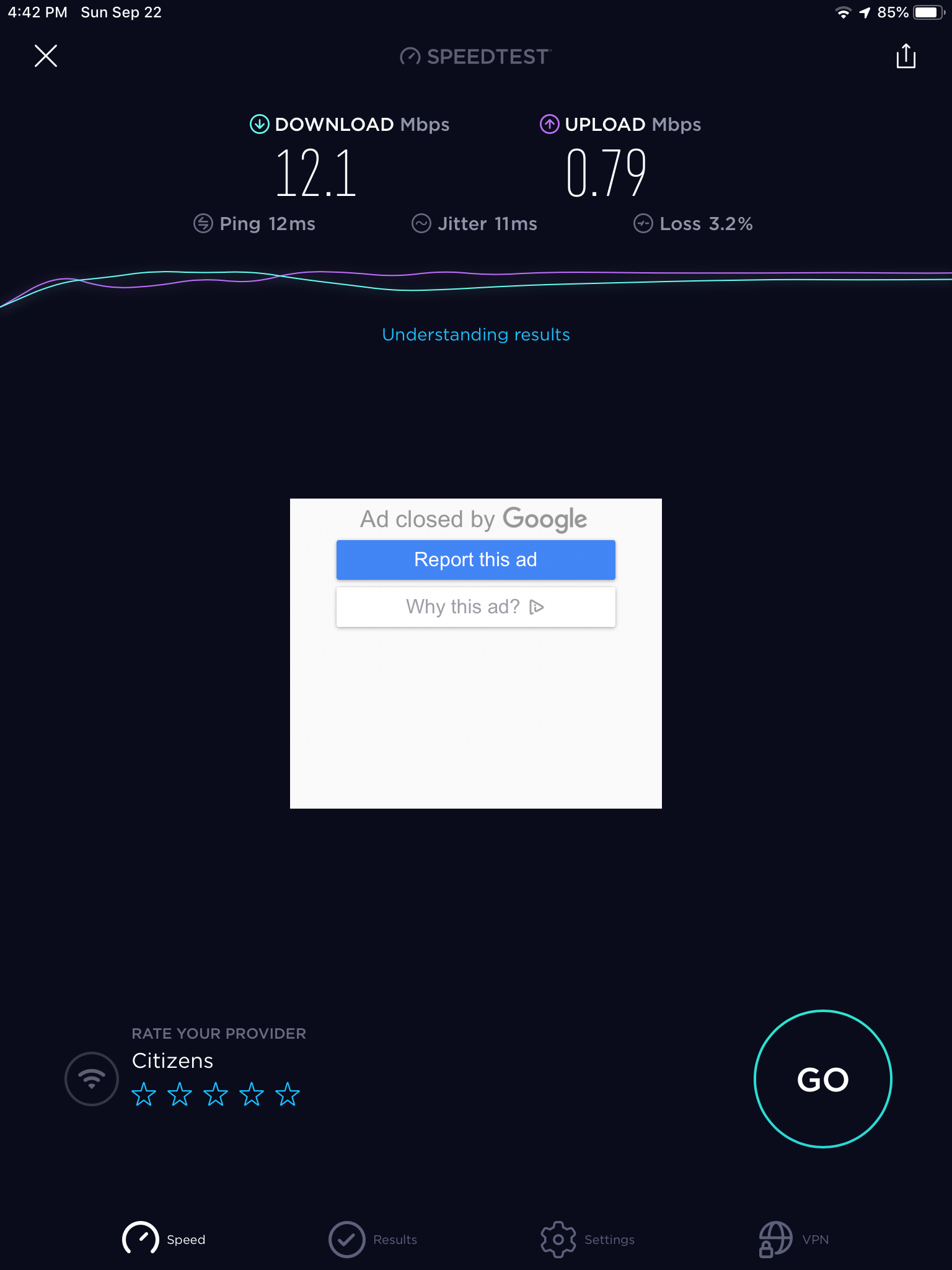
Task: Rate Citizens one star
Action: pos(144,1095)
